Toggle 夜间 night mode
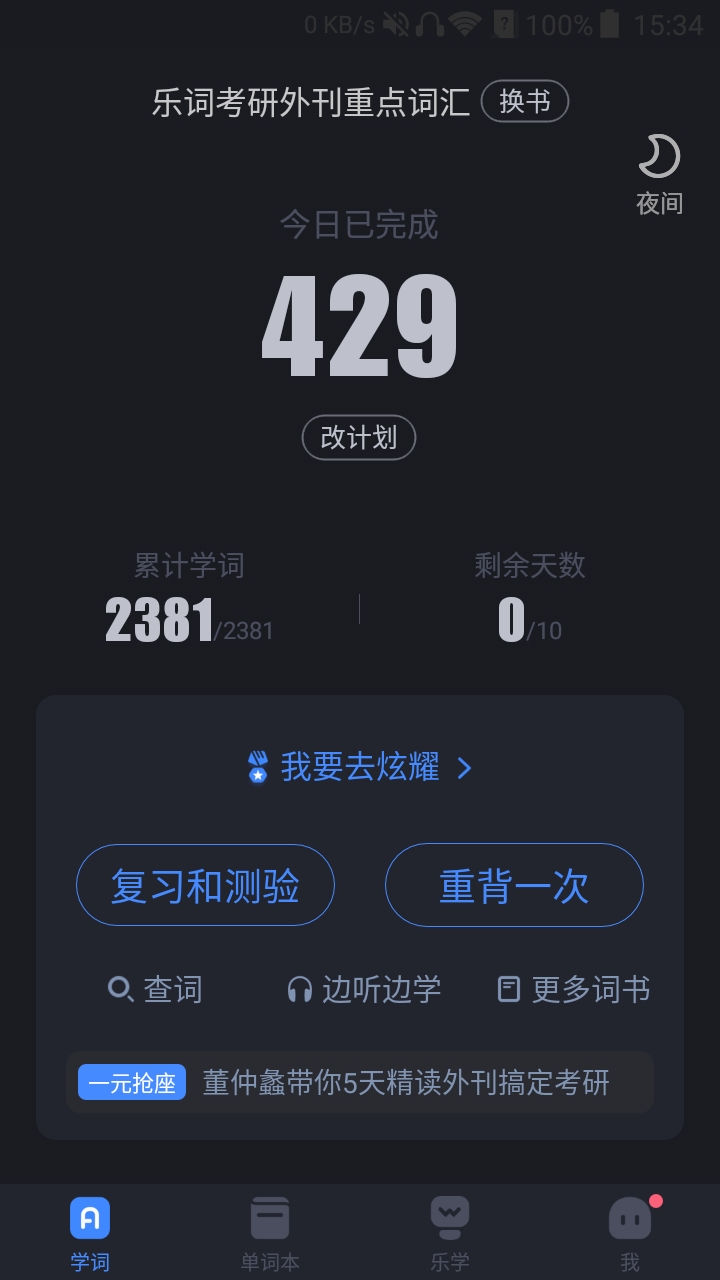This screenshot has width=720, height=1280. tap(659, 174)
